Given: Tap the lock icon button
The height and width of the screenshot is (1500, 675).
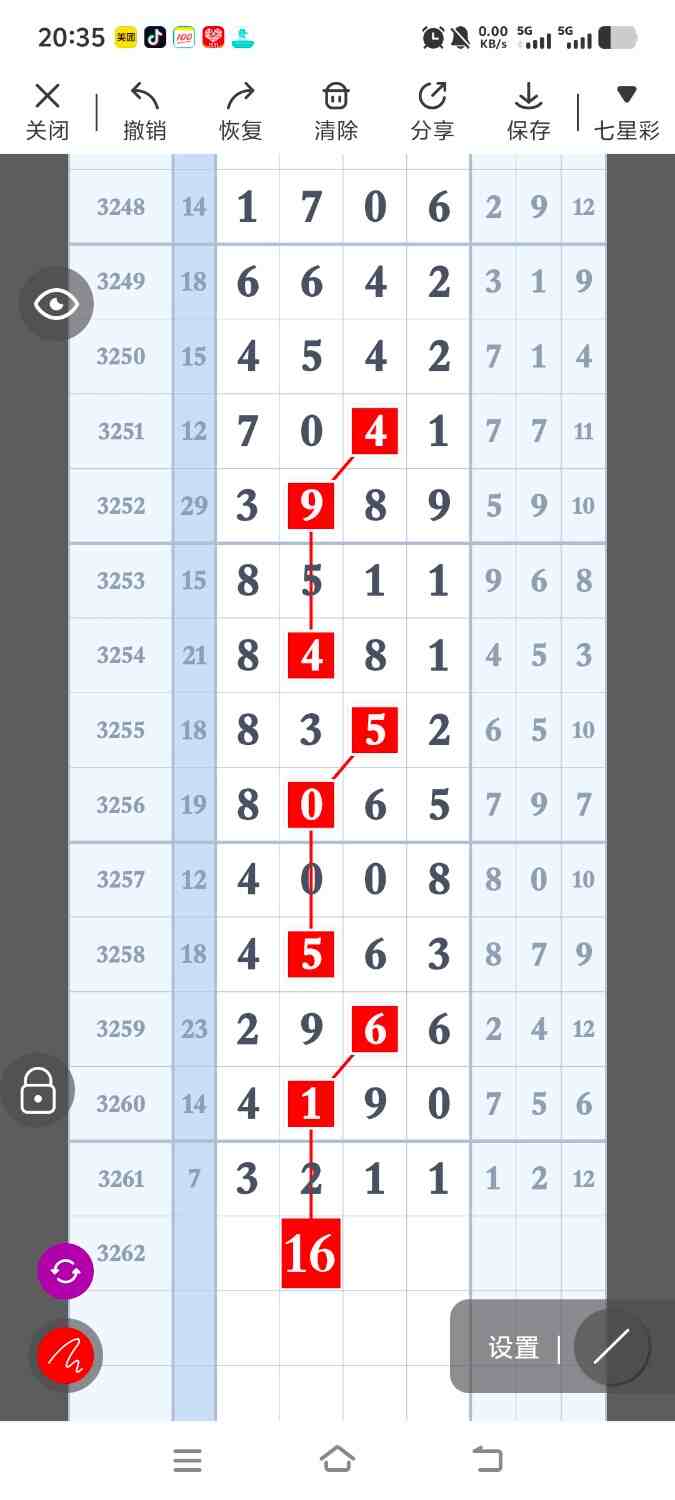Looking at the screenshot, I should [x=38, y=1090].
